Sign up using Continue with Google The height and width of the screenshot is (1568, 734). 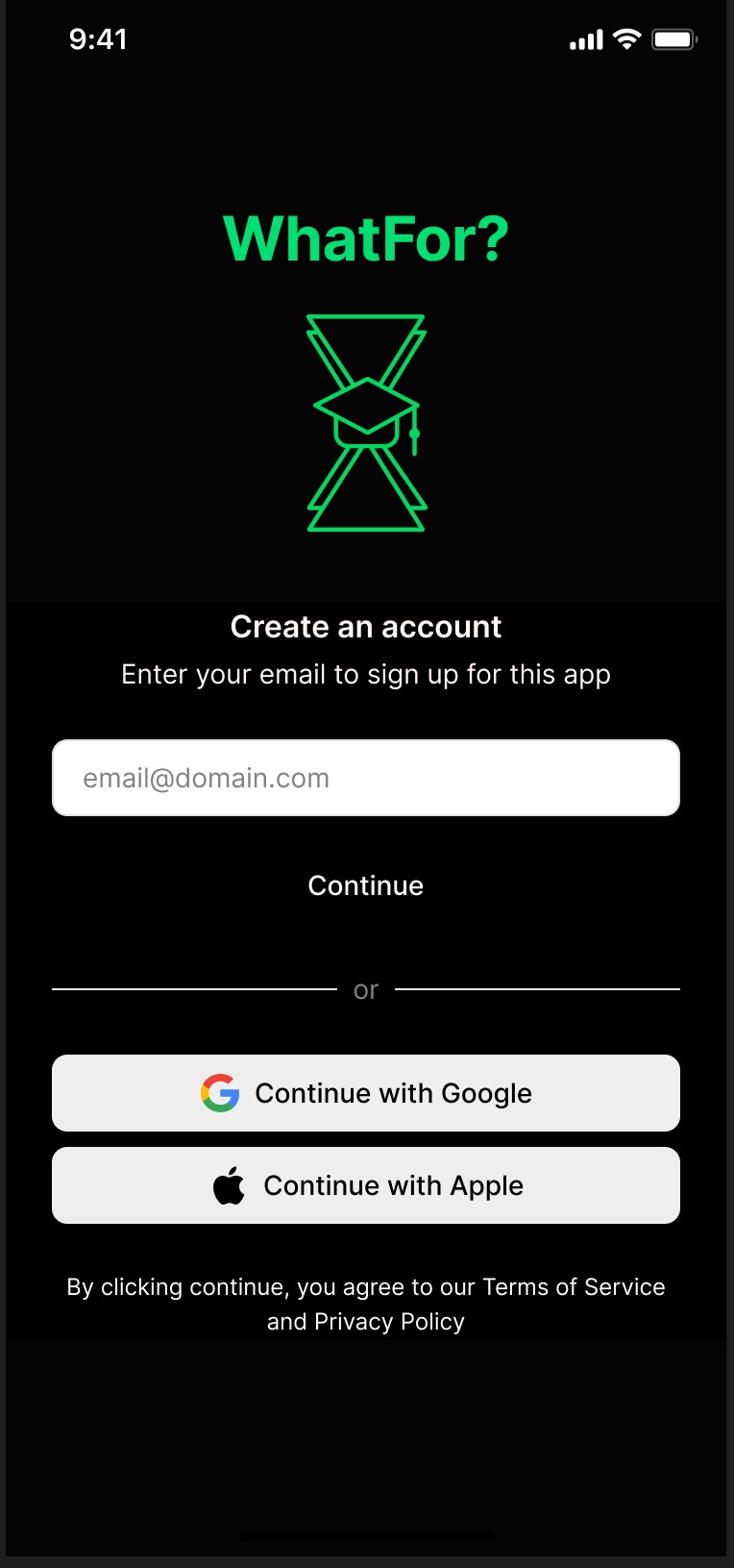point(365,1093)
